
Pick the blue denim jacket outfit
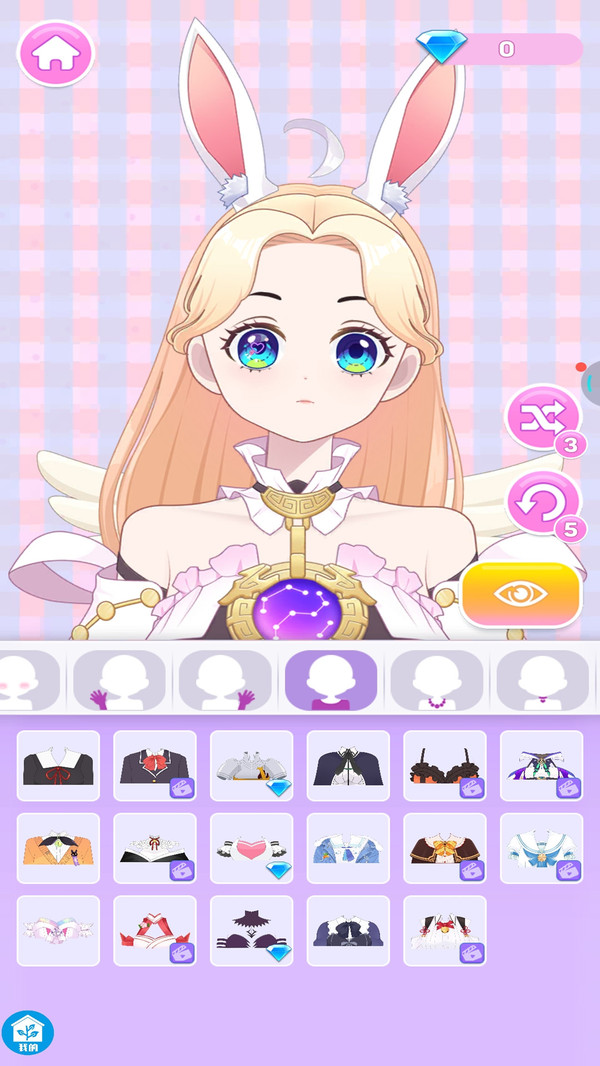click(347, 848)
